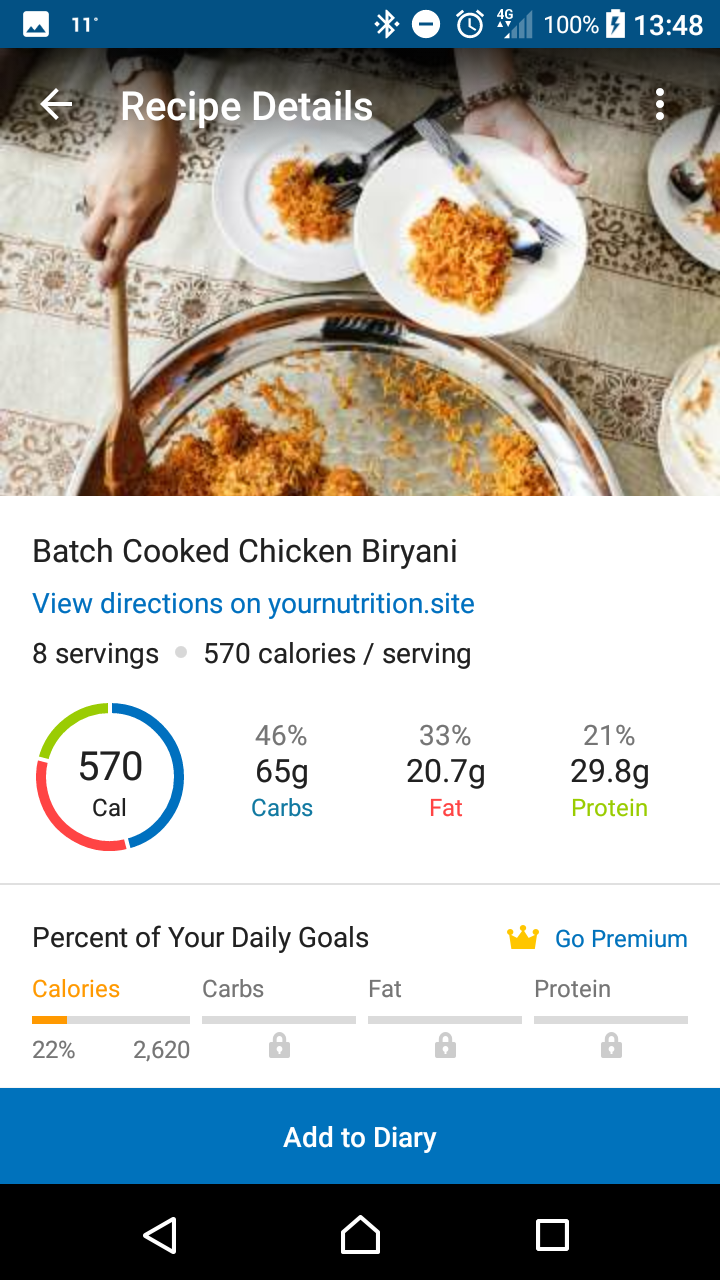
Task: Select the Calories goal tab
Action: (x=75, y=989)
